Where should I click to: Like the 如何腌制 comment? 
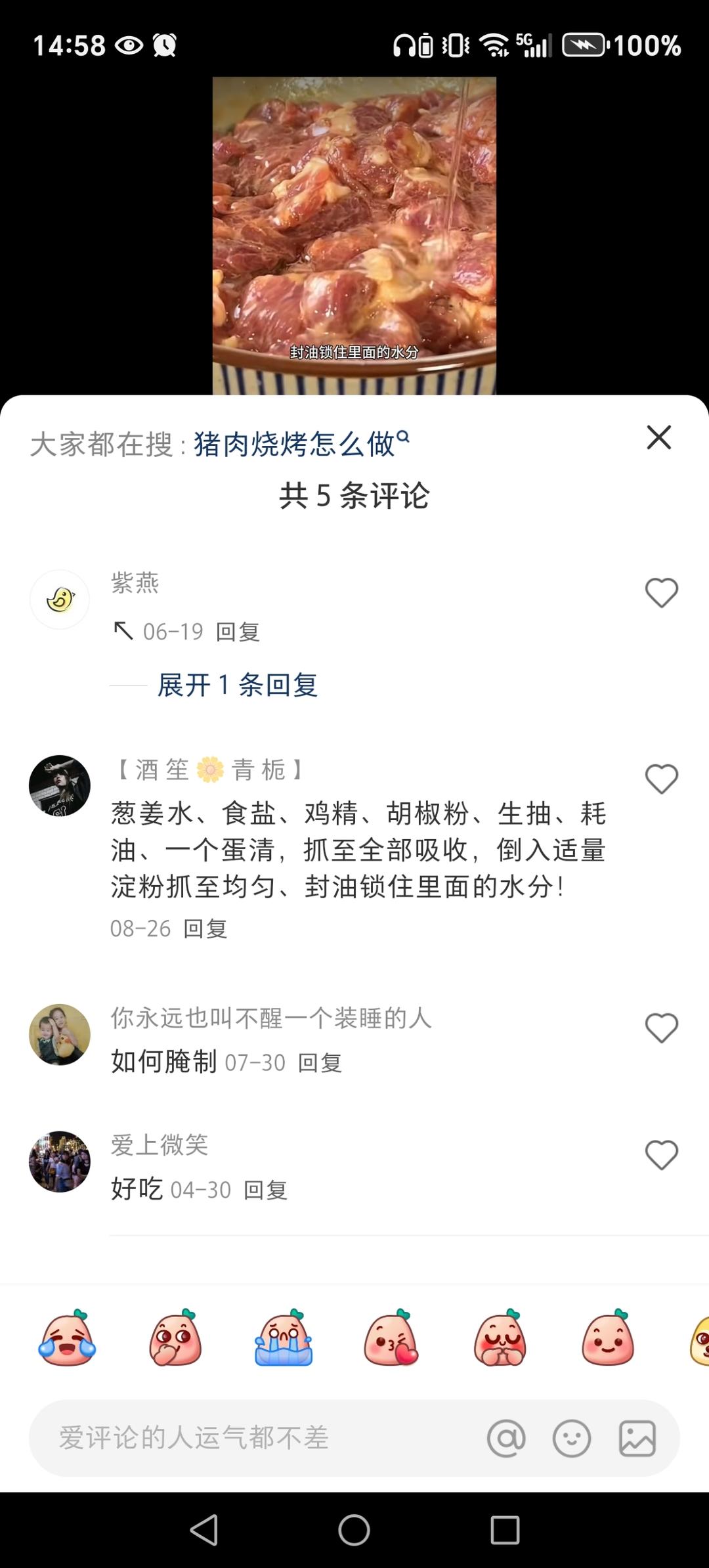coord(661,1028)
